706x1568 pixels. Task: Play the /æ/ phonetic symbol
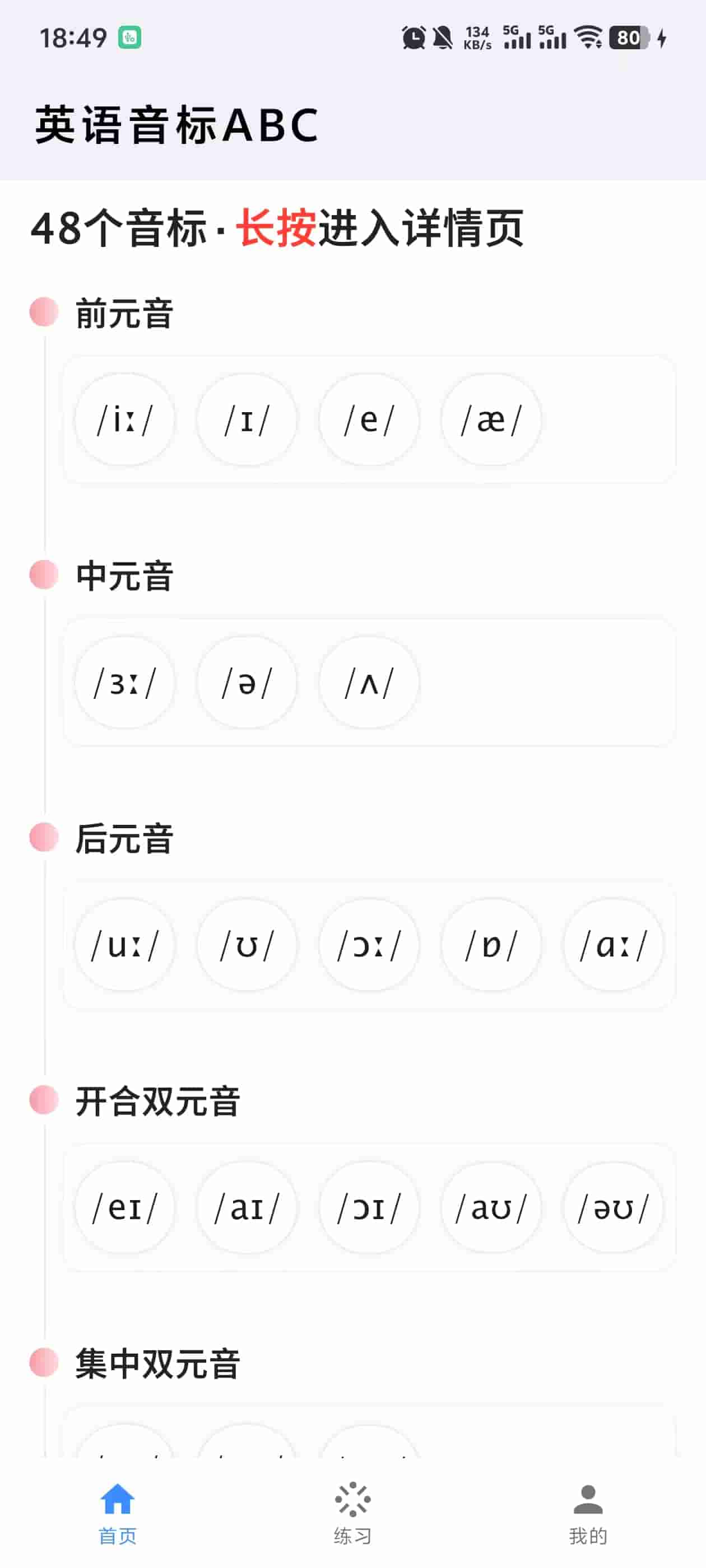pos(491,420)
